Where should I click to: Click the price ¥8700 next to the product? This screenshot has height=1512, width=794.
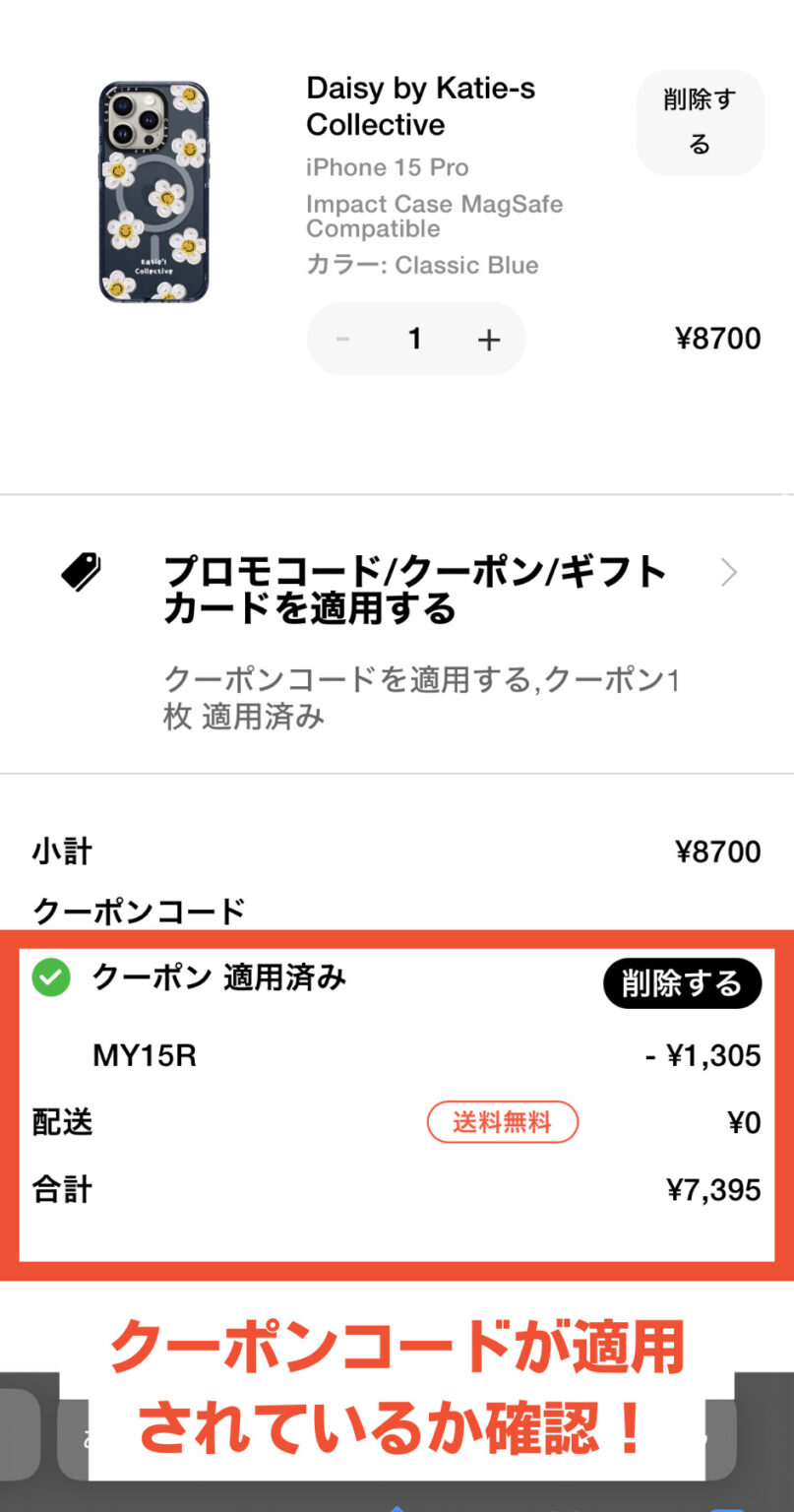point(719,339)
